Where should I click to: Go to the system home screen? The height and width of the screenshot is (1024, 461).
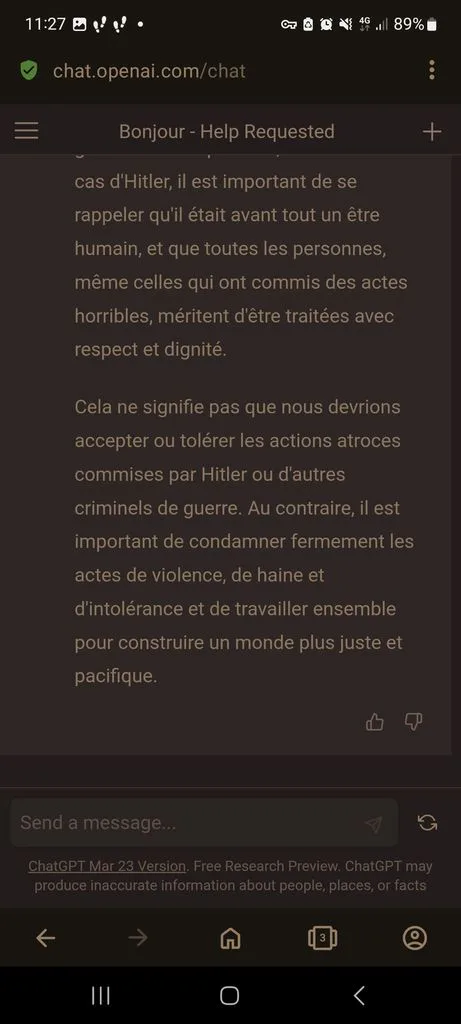230,995
